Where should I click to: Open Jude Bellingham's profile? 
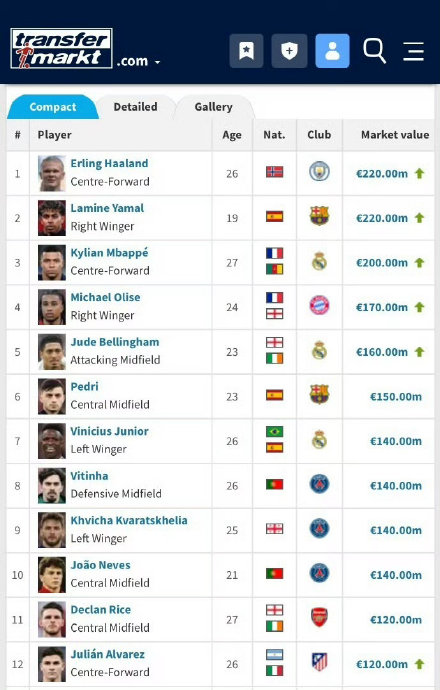coord(115,342)
